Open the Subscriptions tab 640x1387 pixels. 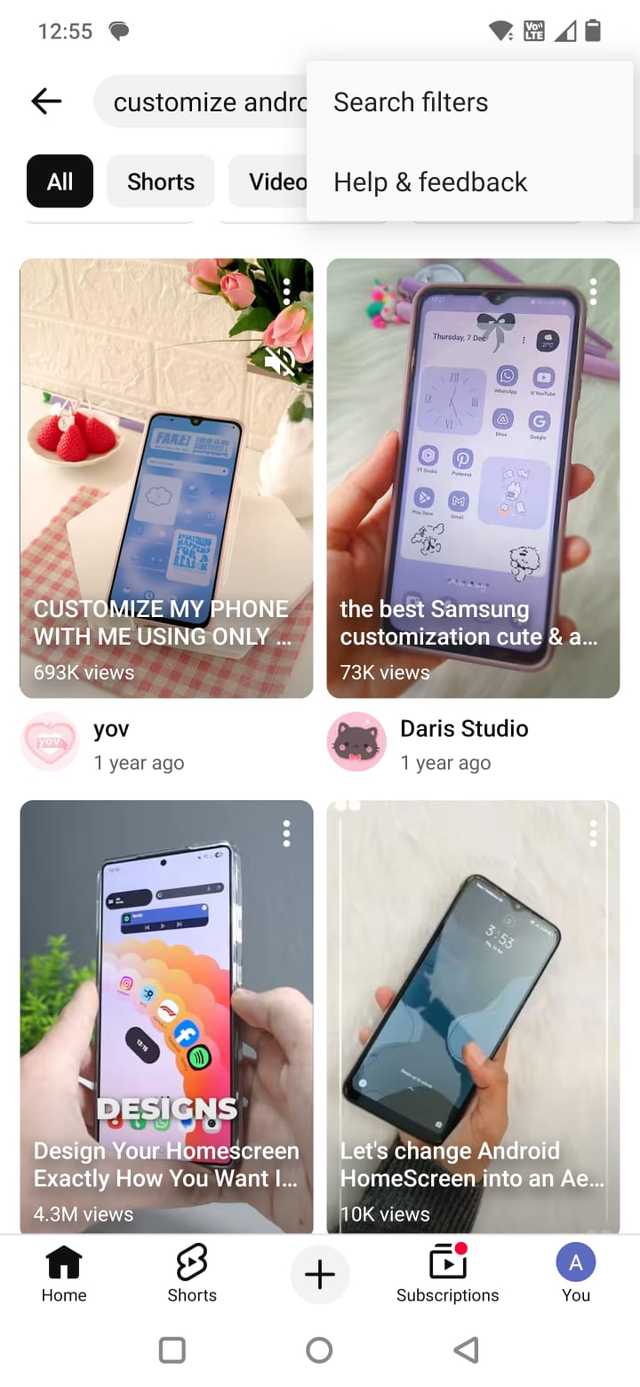(447, 1274)
